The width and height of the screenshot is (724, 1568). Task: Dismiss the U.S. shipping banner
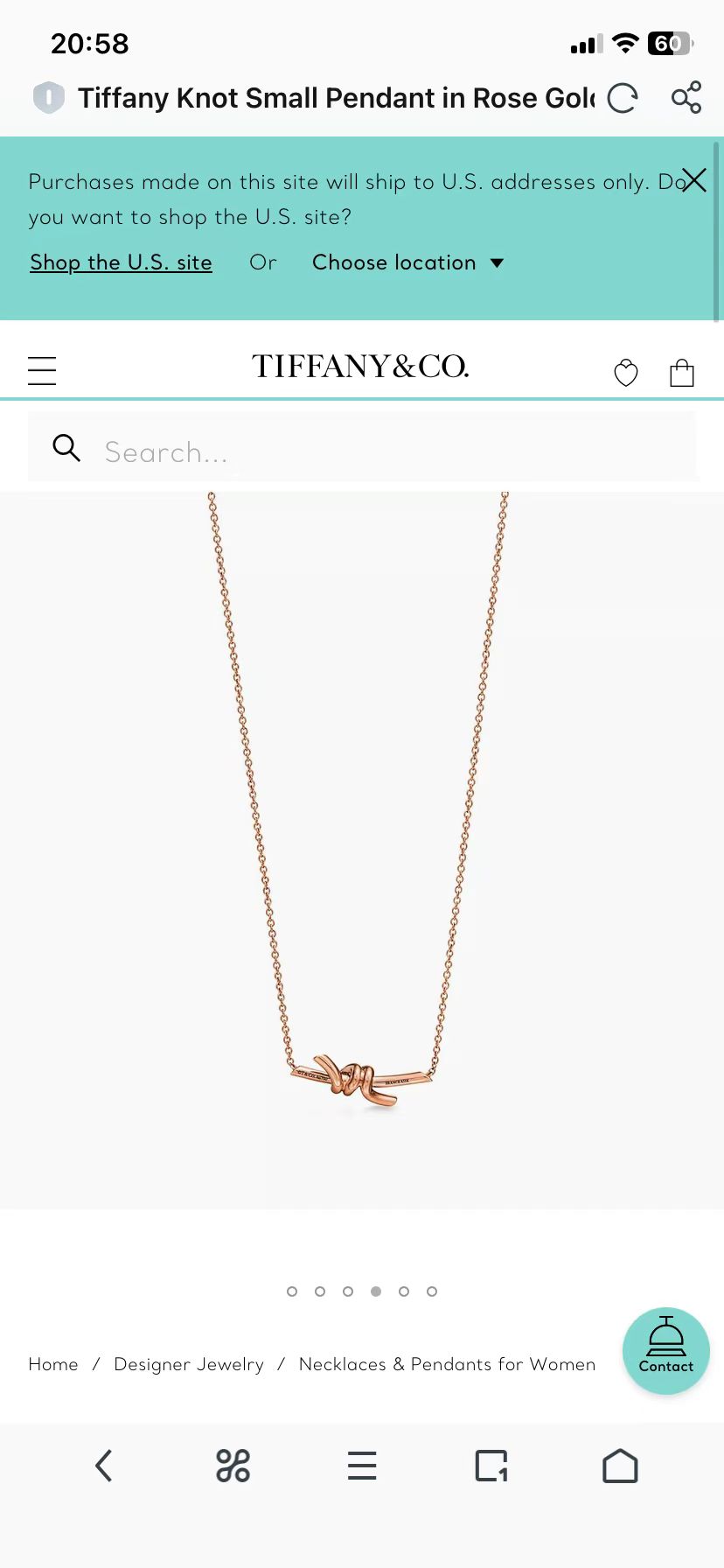pyautogui.click(x=693, y=180)
